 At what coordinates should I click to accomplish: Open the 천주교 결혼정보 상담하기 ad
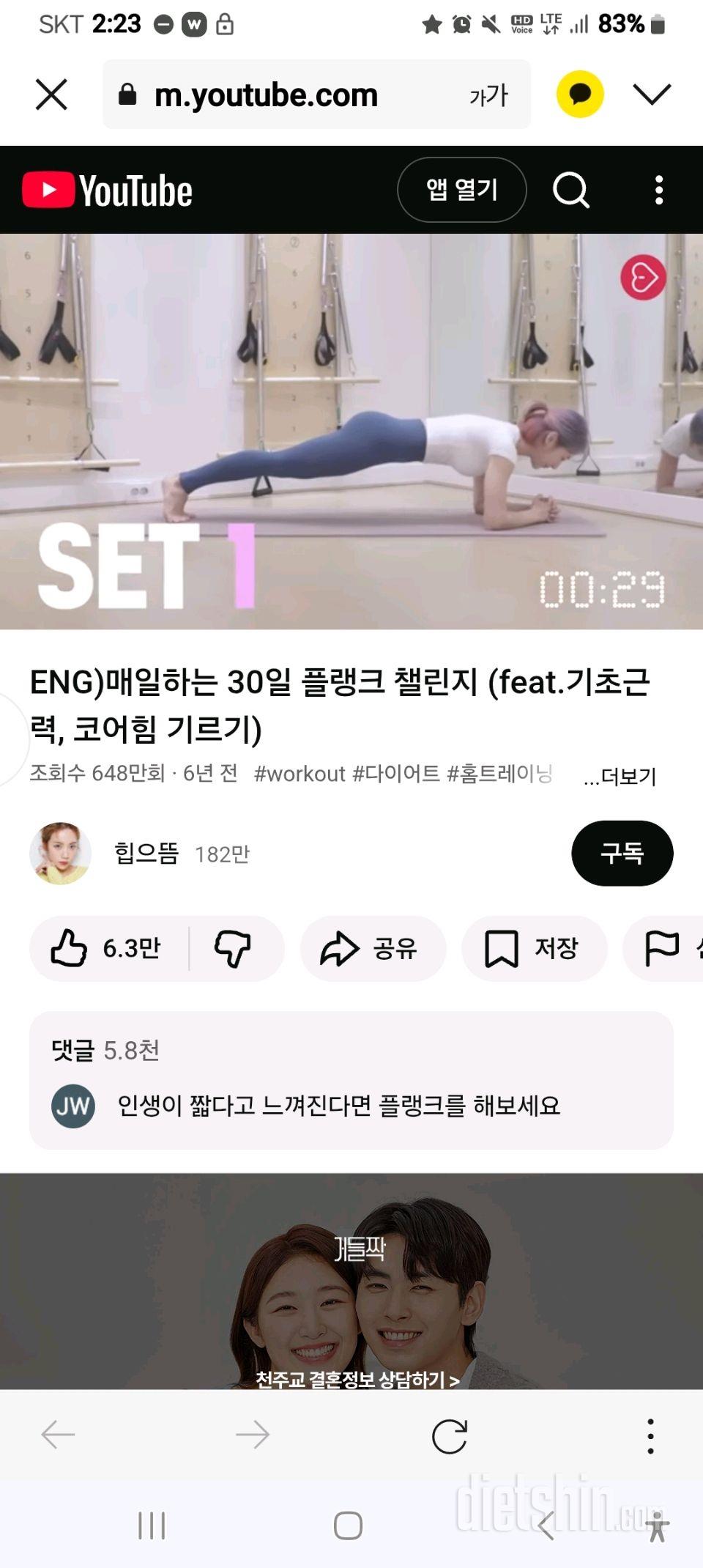click(x=357, y=1380)
